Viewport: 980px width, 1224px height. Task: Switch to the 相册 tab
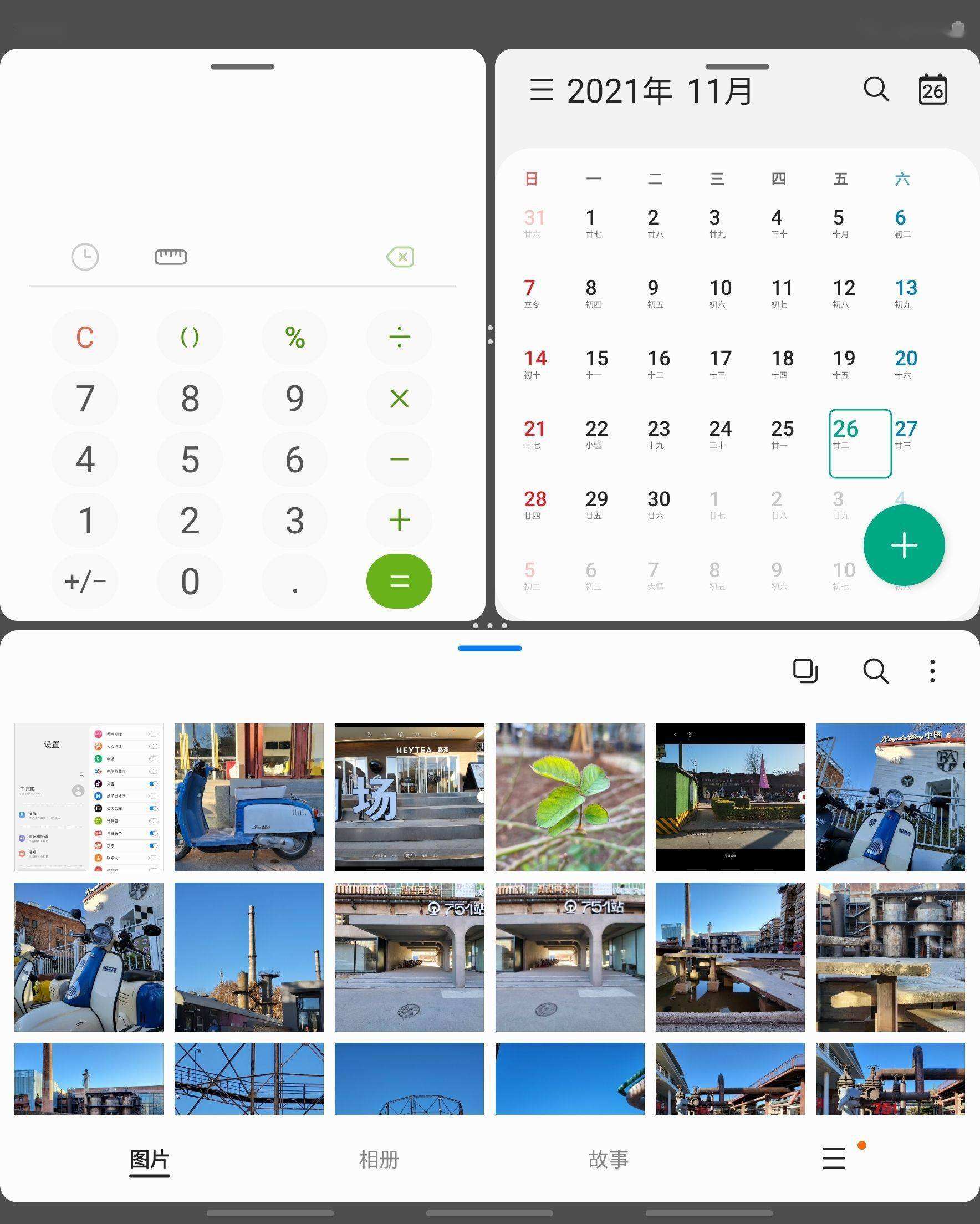(x=379, y=1159)
